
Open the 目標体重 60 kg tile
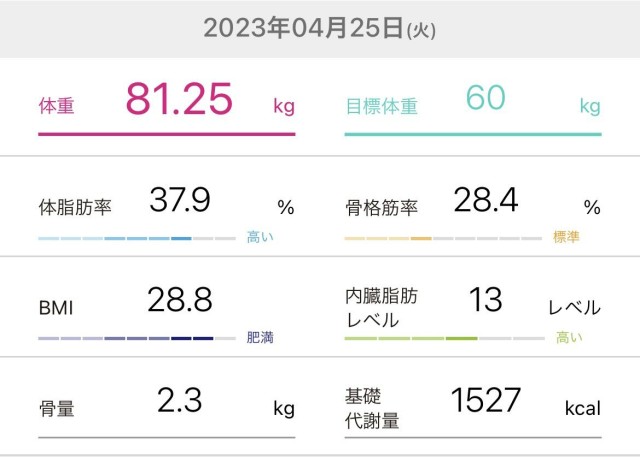click(472, 102)
